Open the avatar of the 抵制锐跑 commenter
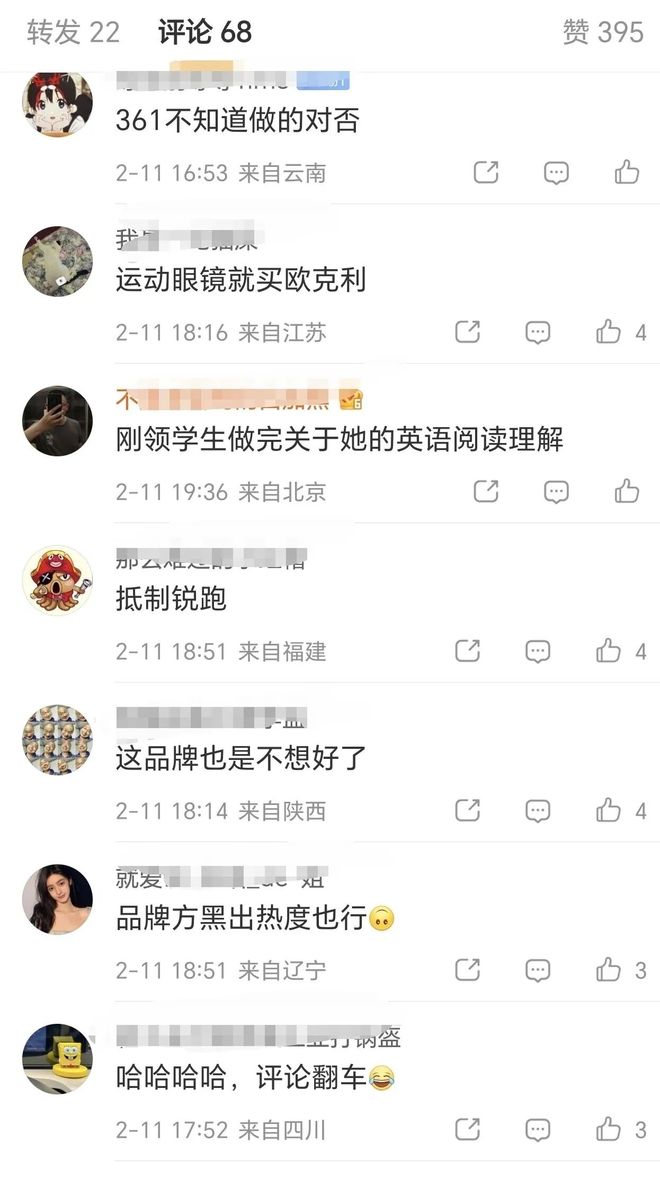The height and width of the screenshot is (1177, 660). pyautogui.click(x=57, y=580)
